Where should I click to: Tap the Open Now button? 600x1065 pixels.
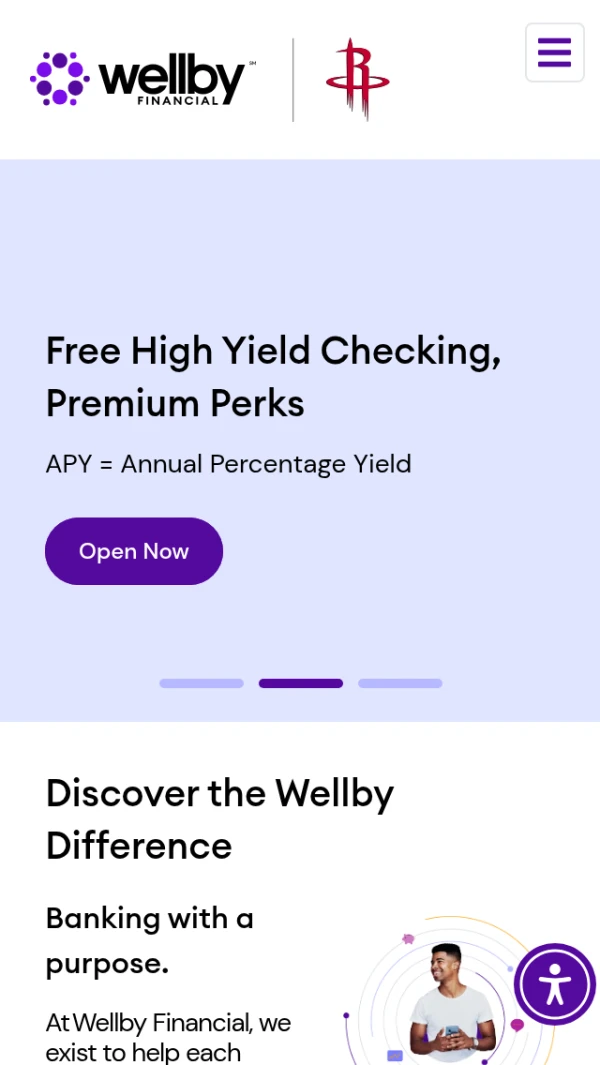pyautogui.click(x=134, y=551)
